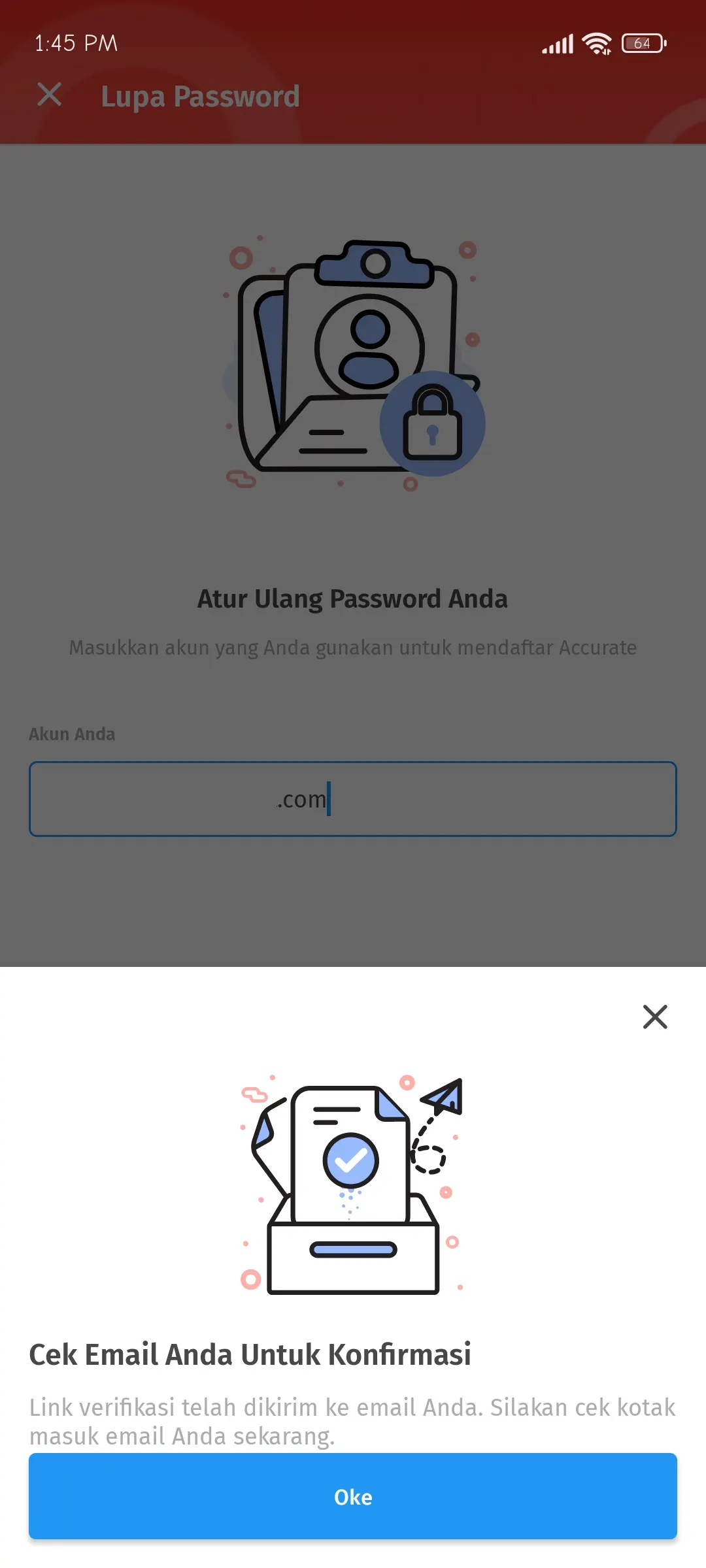Tap the battery indicator showing 64

coord(643,43)
